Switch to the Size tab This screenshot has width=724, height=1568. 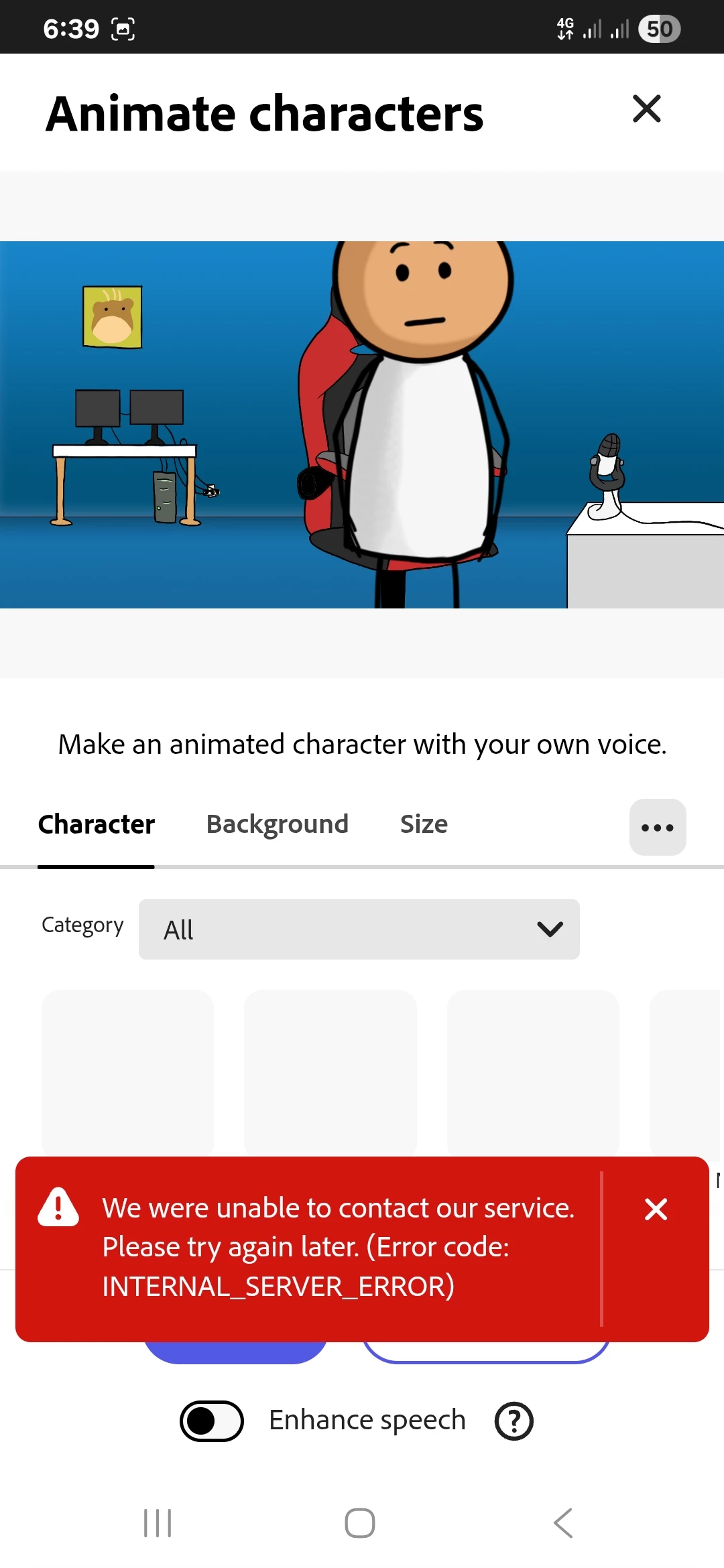pos(424,824)
